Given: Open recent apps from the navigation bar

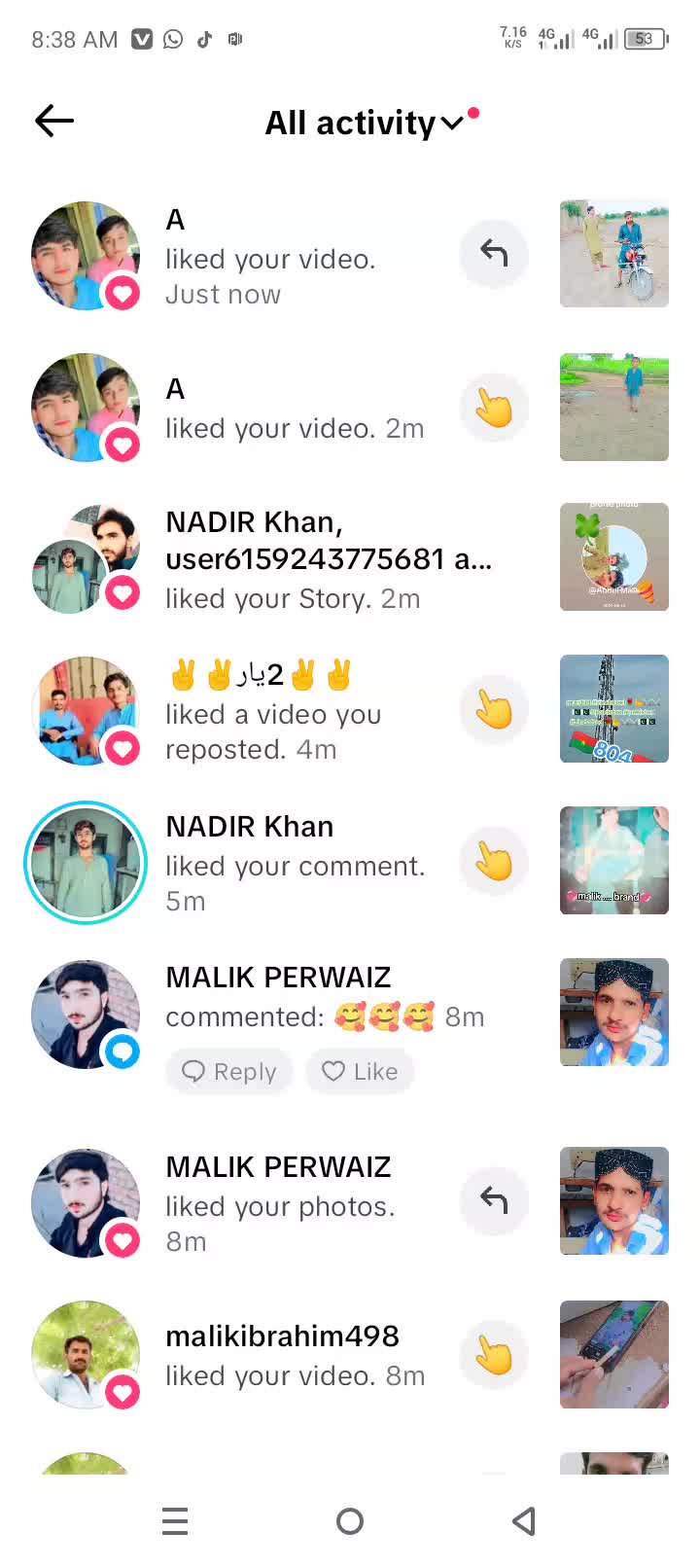Looking at the screenshot, I should click(175, 1521).
